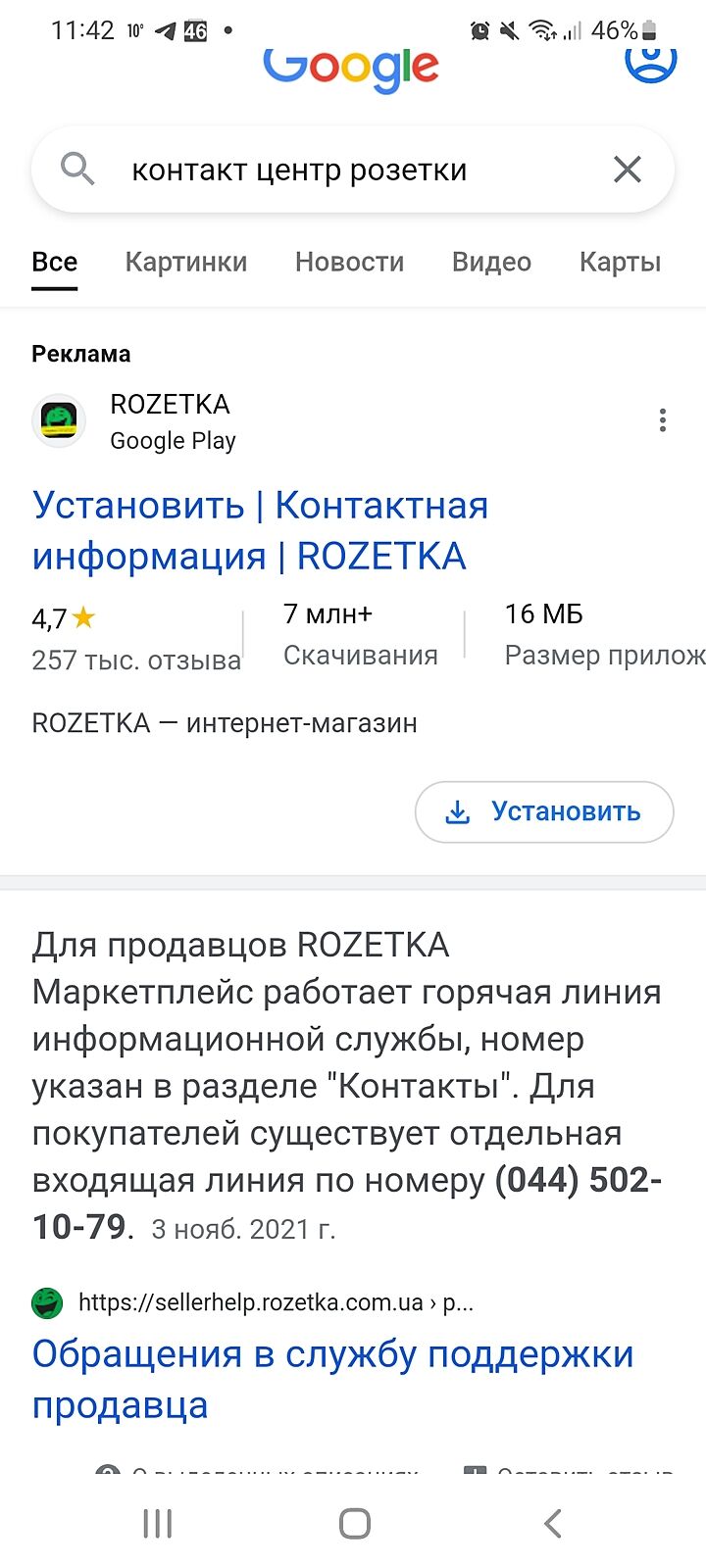This screenshot has height=1568, width=706.
Task: Open the ROZETKA ad options menu
Action: pyautogui.click(x=663, y=420)
